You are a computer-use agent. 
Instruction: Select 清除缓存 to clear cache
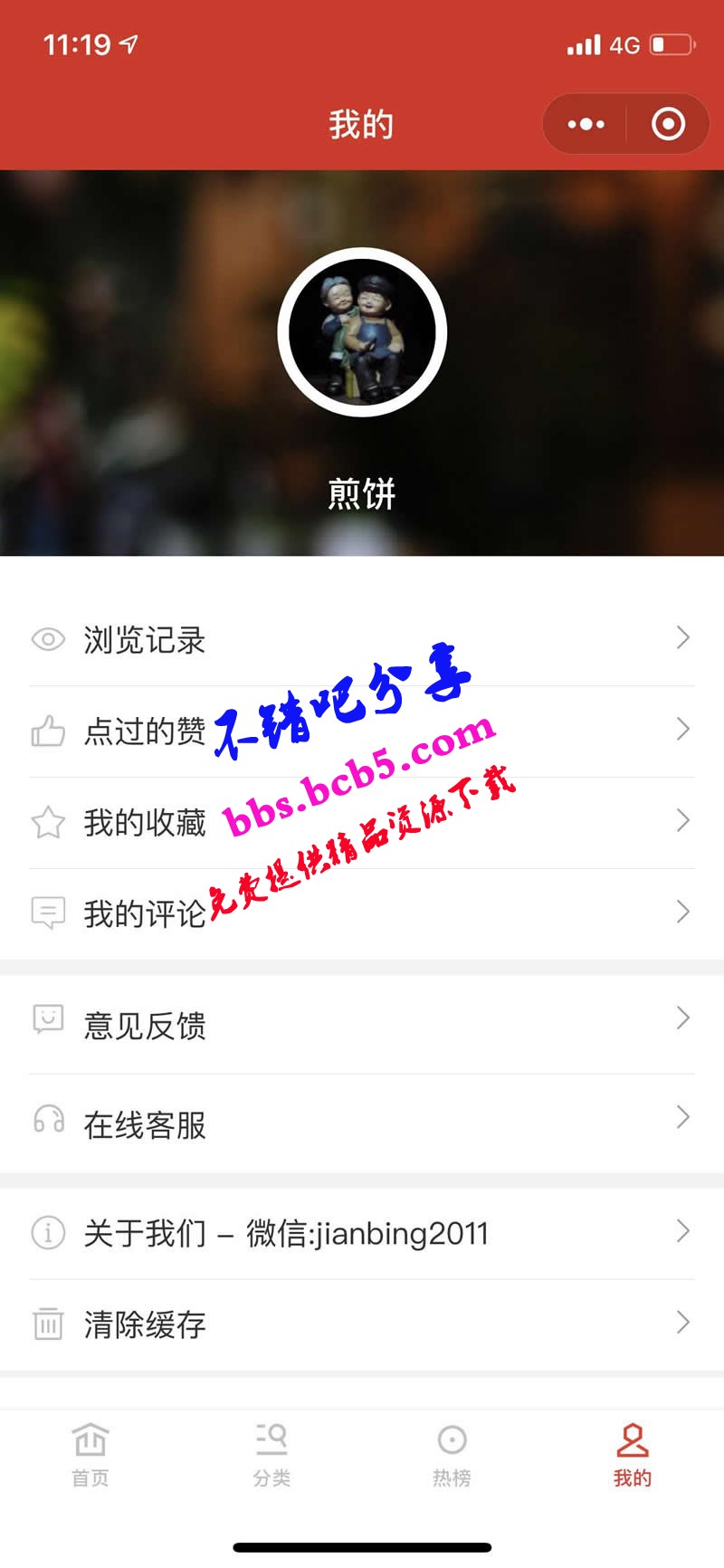point(362,1324)
